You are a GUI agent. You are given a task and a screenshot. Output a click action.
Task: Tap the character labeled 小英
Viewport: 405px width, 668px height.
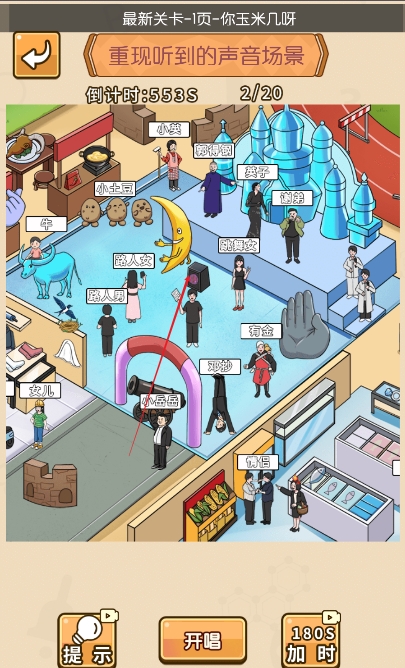click(172, 164)
